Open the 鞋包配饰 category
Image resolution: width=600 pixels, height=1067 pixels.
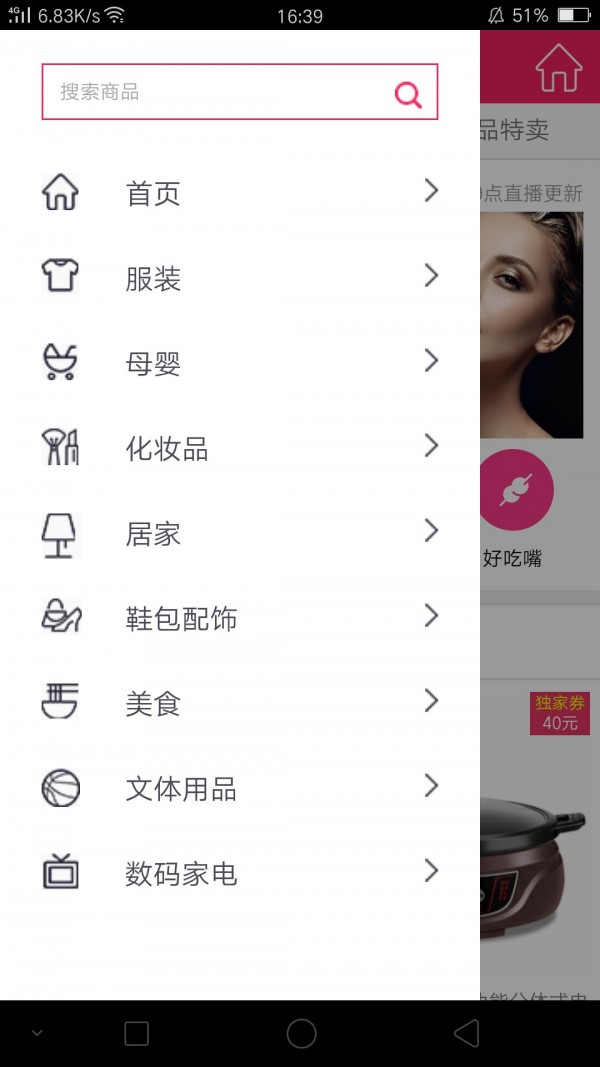(240, 617)
